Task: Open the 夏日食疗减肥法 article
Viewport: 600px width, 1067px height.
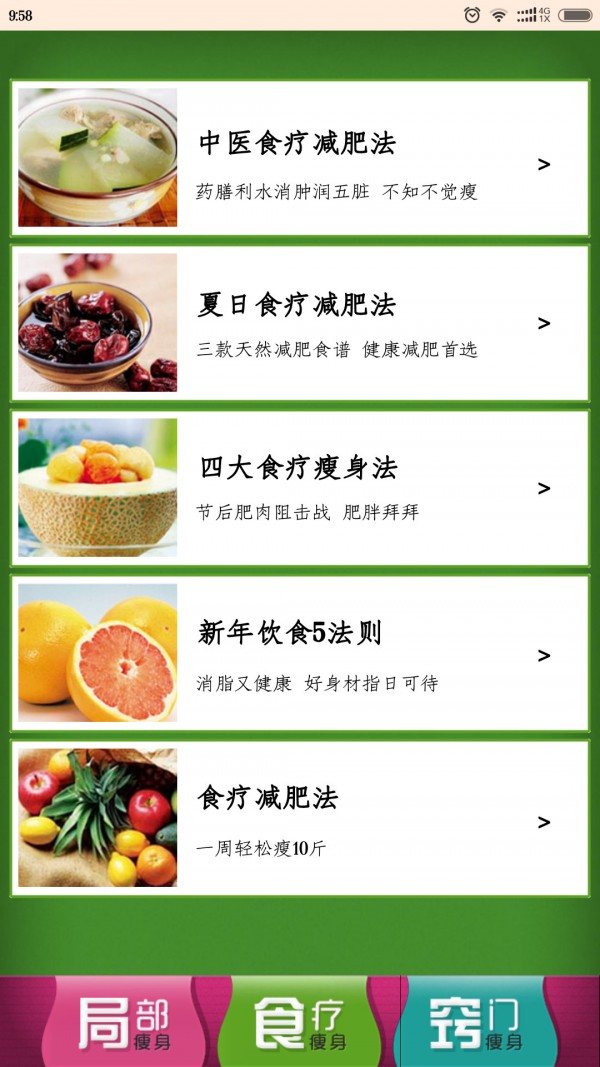Action: point(300,322)
